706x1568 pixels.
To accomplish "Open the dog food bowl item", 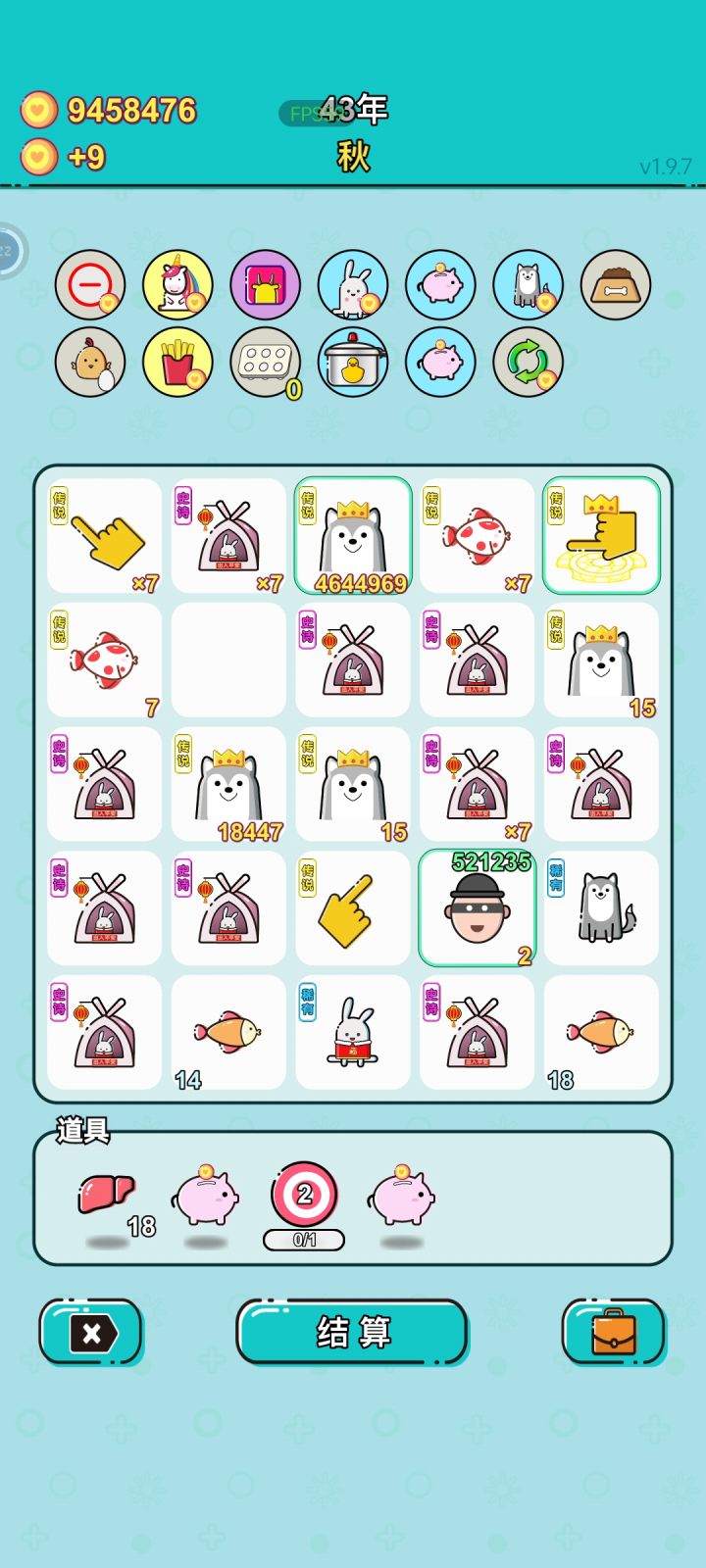I will (x=616, y=285).
